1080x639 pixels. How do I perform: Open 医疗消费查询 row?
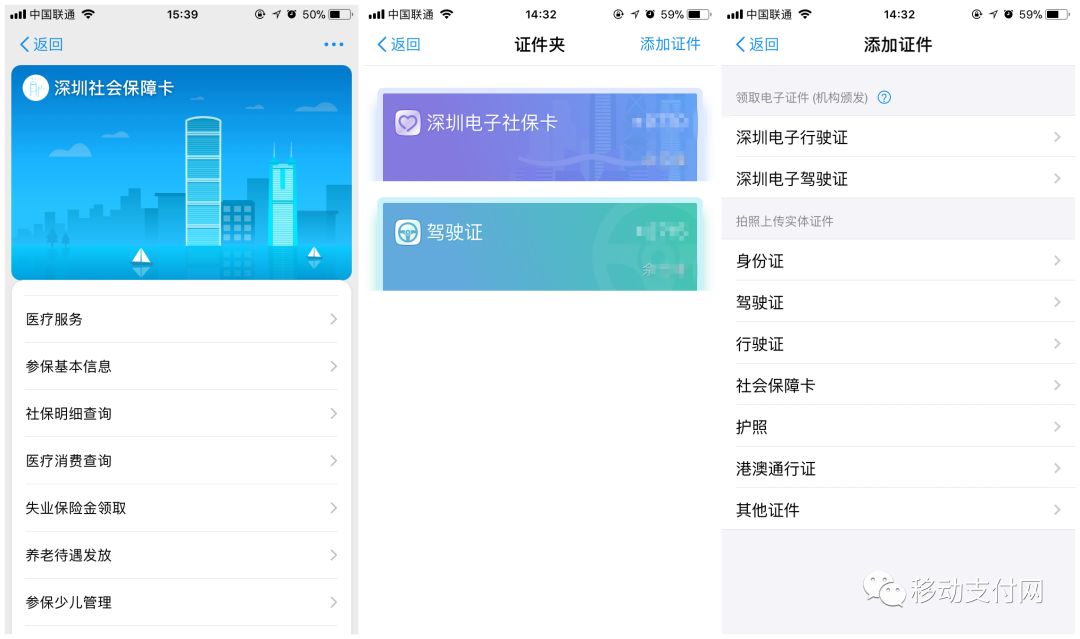coord(180,461)
